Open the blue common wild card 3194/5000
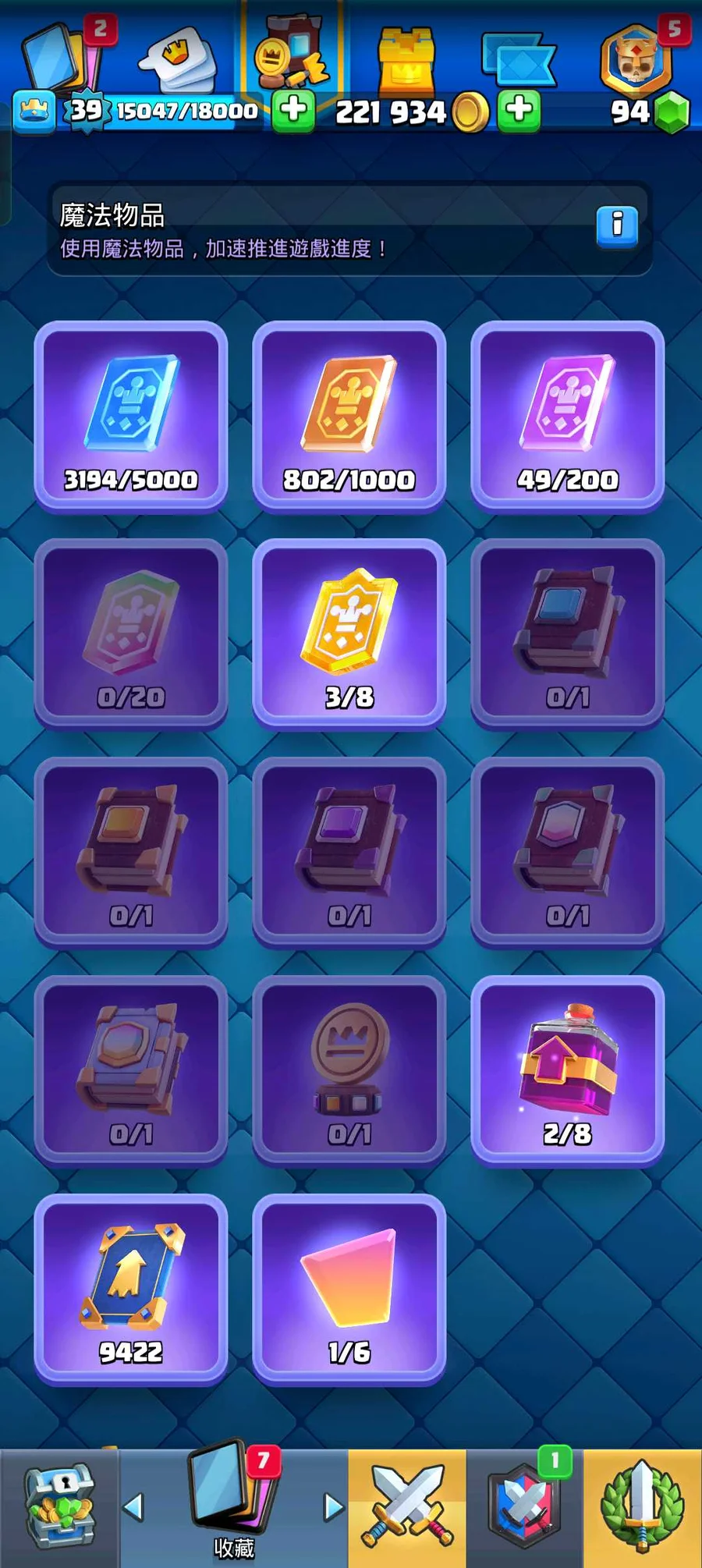Screen dimensions: 702x1568 coord(131,416)
